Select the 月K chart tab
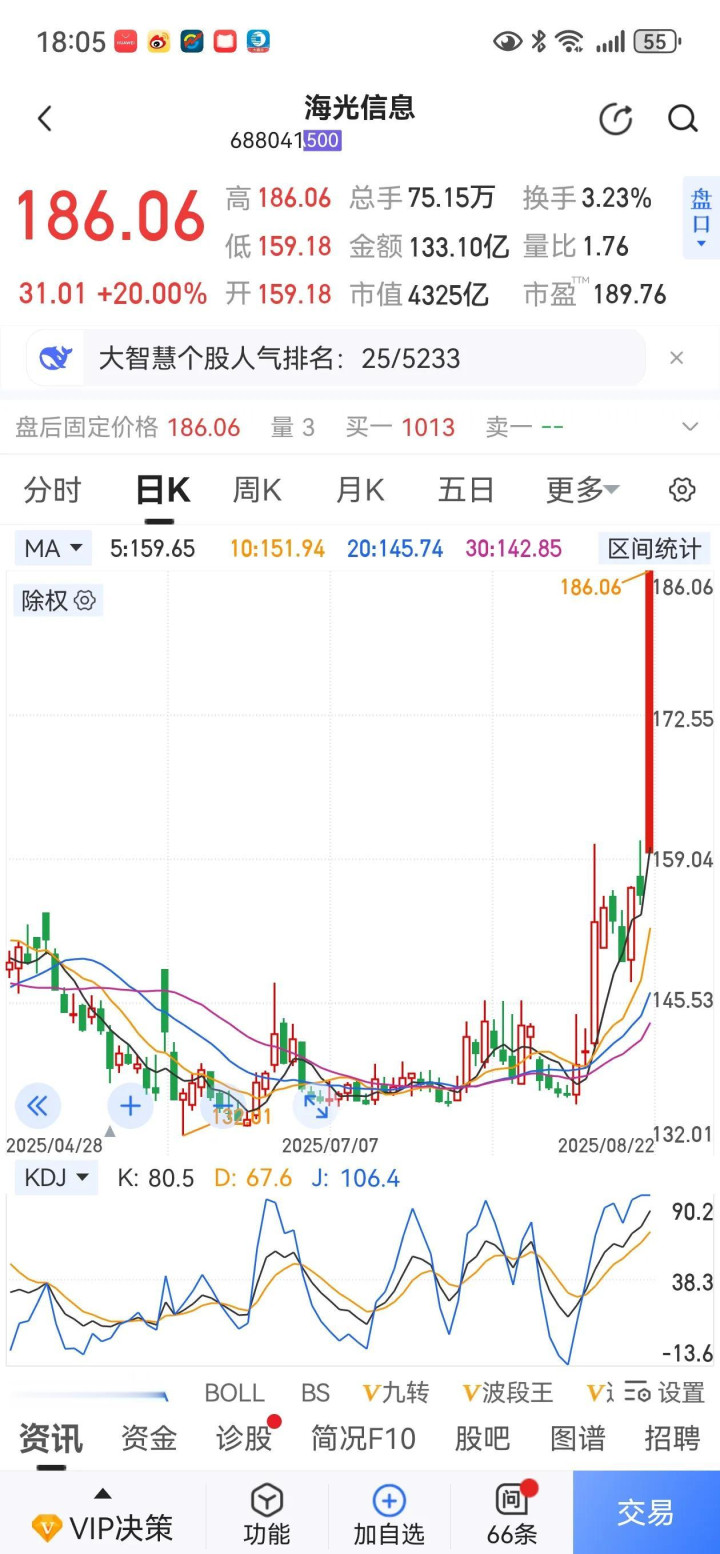 (360, 490)
